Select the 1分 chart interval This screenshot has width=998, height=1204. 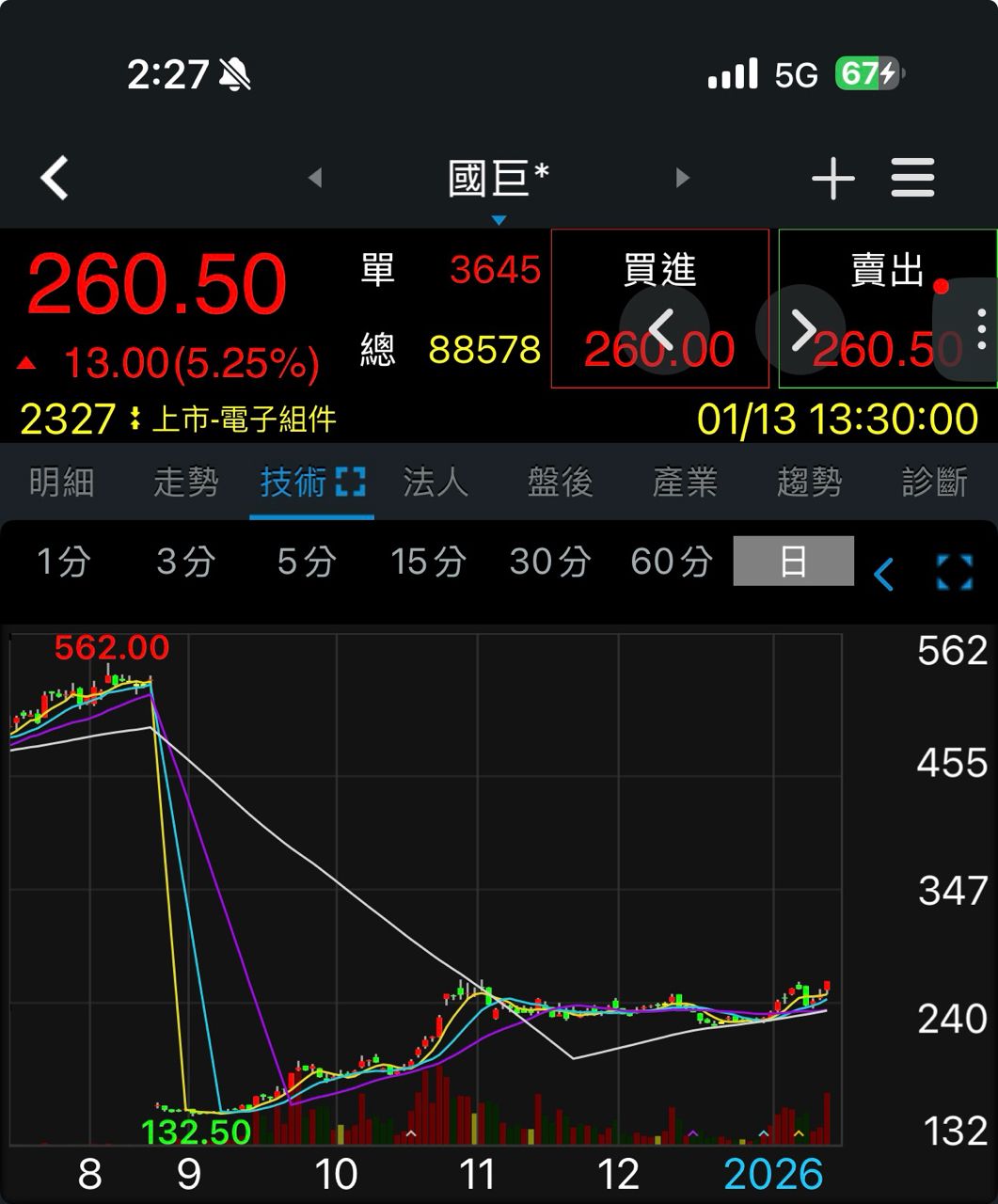(x=63, y=562)
